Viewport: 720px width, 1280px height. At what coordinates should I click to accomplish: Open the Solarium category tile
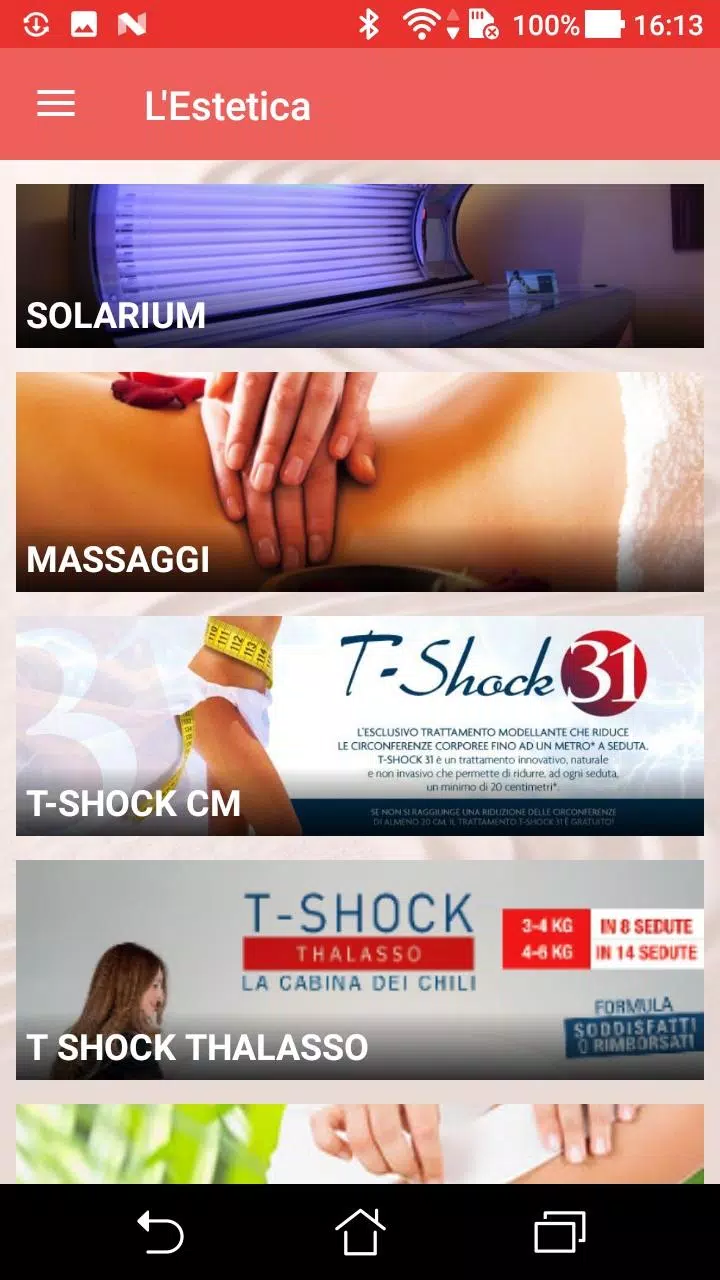point(360,266)
